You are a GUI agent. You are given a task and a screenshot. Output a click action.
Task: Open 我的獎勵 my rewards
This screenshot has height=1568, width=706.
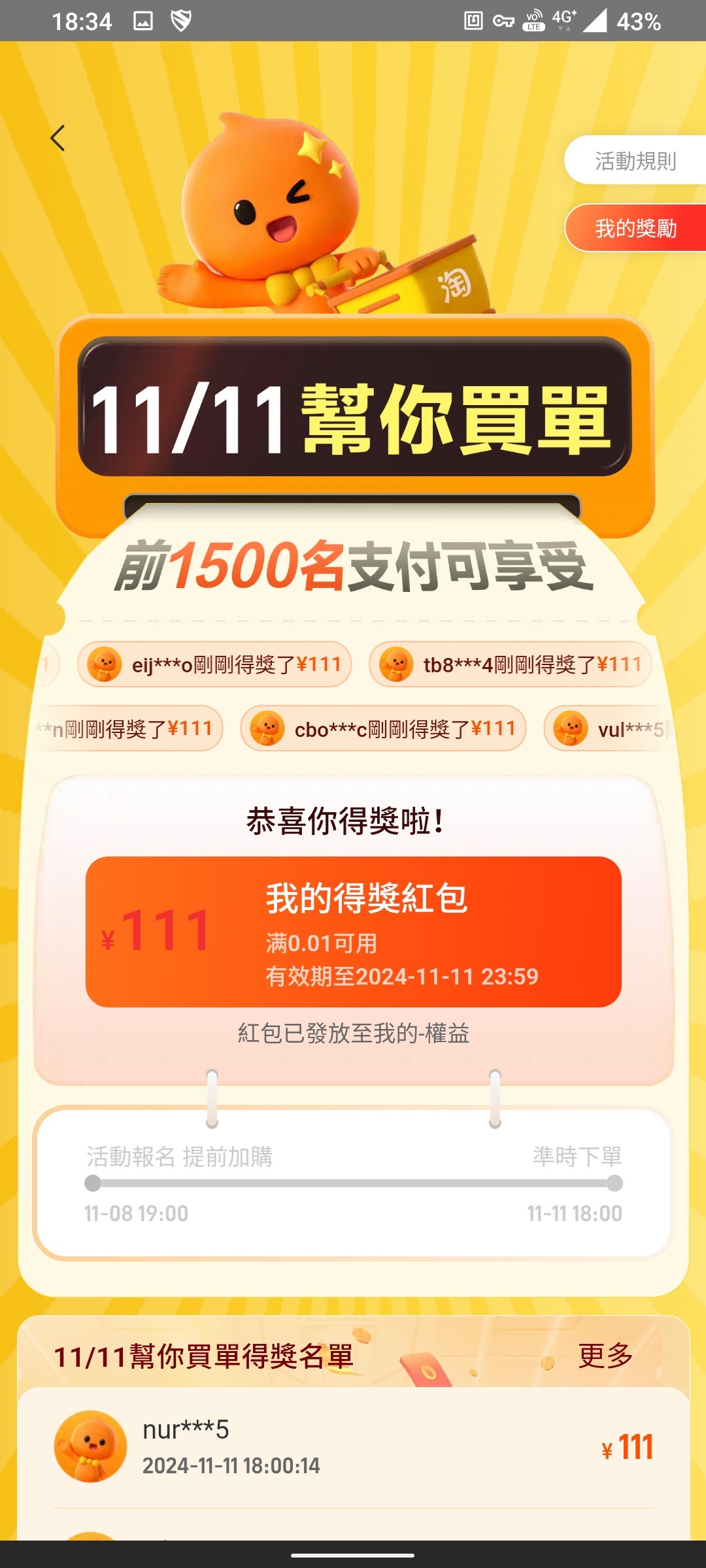pos(635,229)
